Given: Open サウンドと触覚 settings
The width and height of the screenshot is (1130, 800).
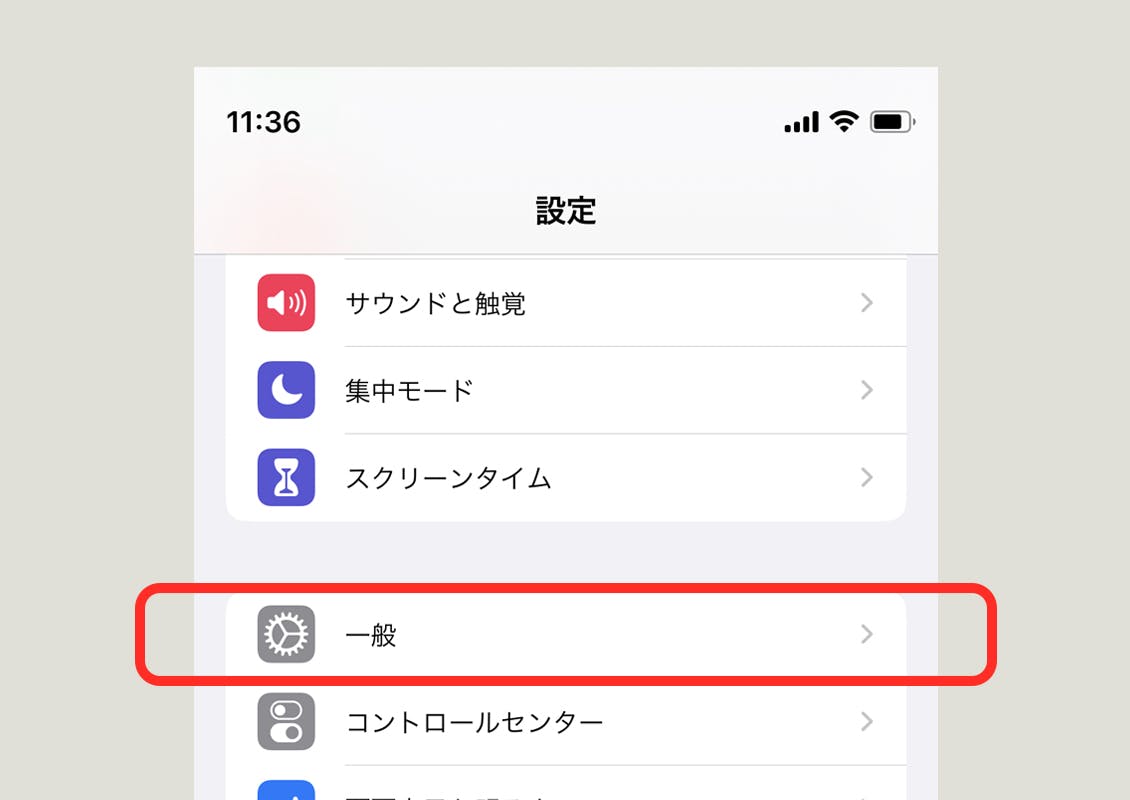Looking at the screenshot, I should pyautogui.click(x=565, y=303).
